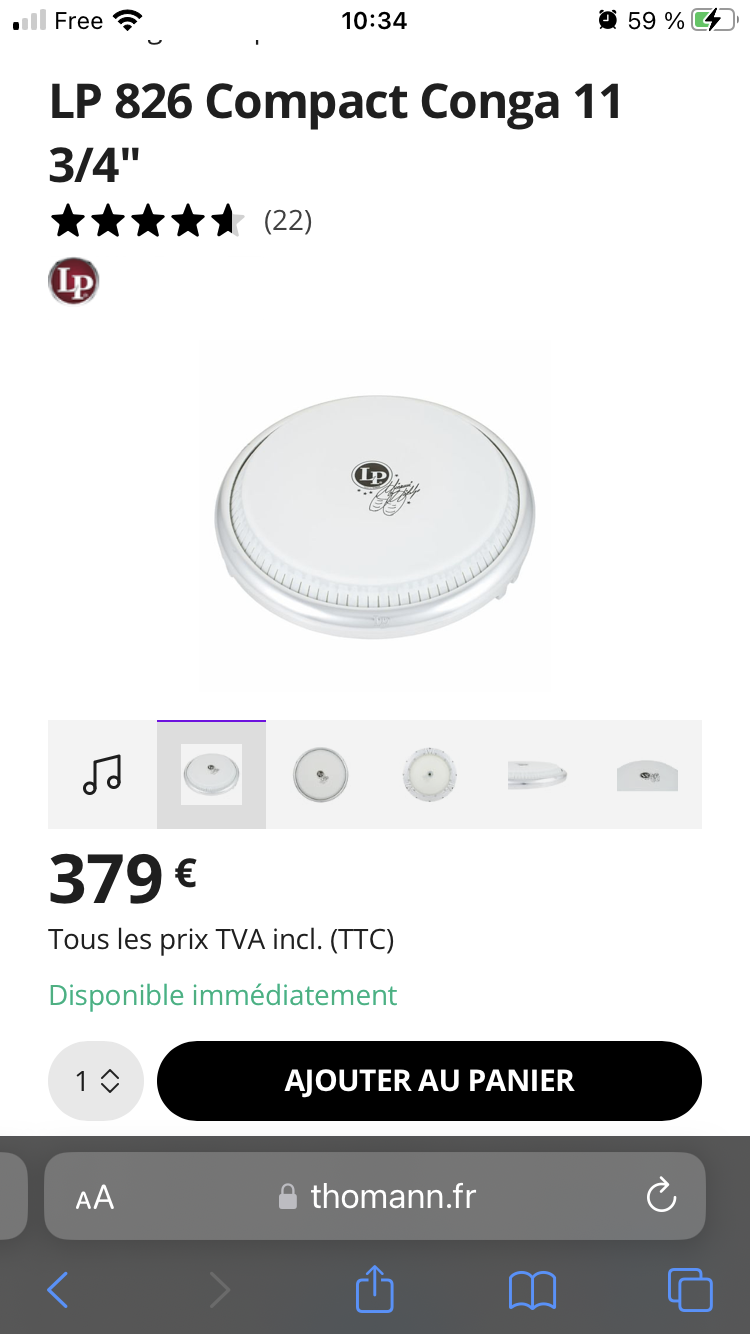The image size is (750, 1334).
Task: Open the quantity selector
Action: (x=96, y=1081)
